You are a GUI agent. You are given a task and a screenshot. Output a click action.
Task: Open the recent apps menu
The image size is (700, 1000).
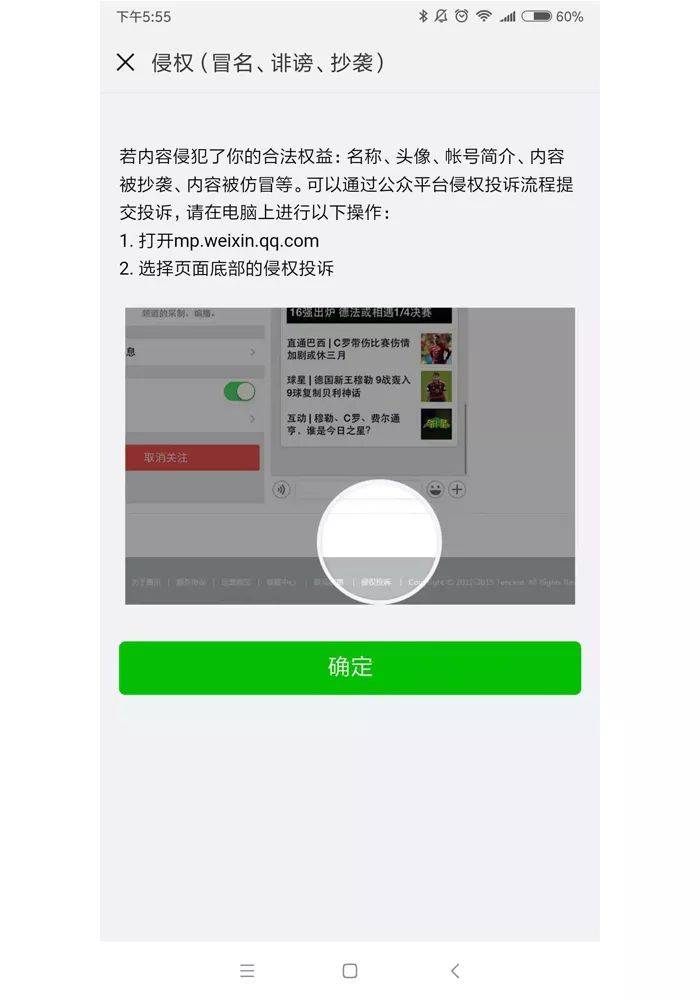coord(247,970)
